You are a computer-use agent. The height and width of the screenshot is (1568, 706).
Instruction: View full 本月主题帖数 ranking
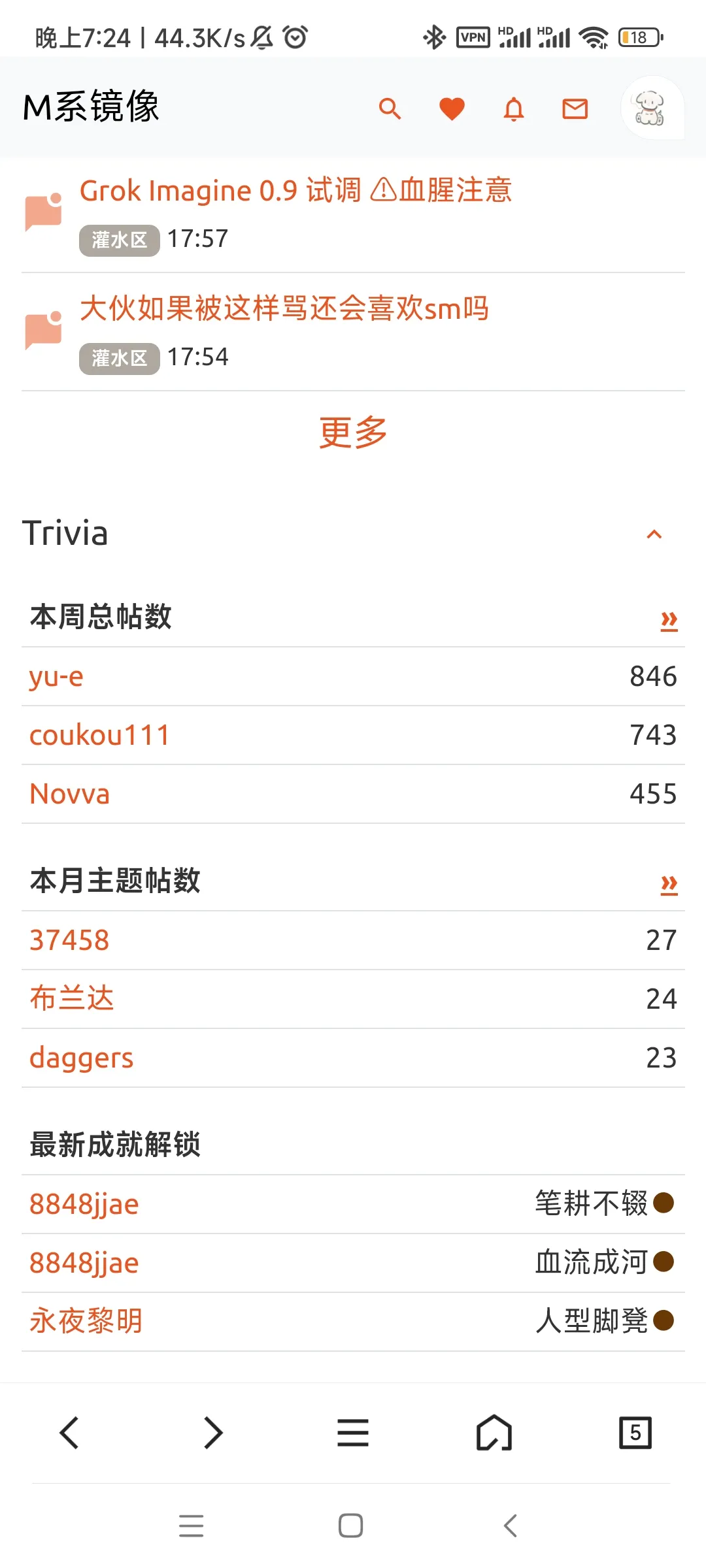click(669, 883)
